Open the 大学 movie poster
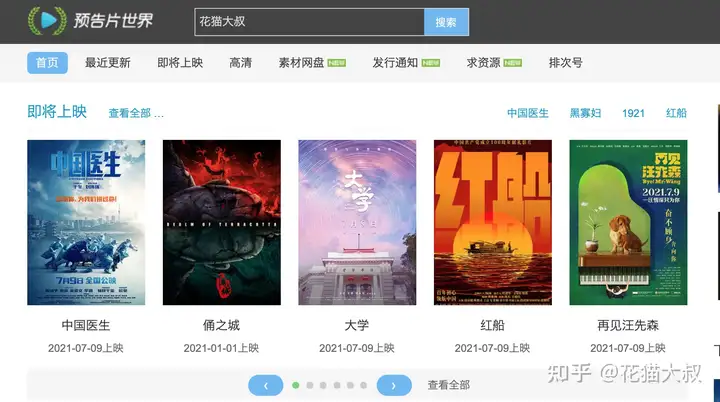 coord(357,222)
